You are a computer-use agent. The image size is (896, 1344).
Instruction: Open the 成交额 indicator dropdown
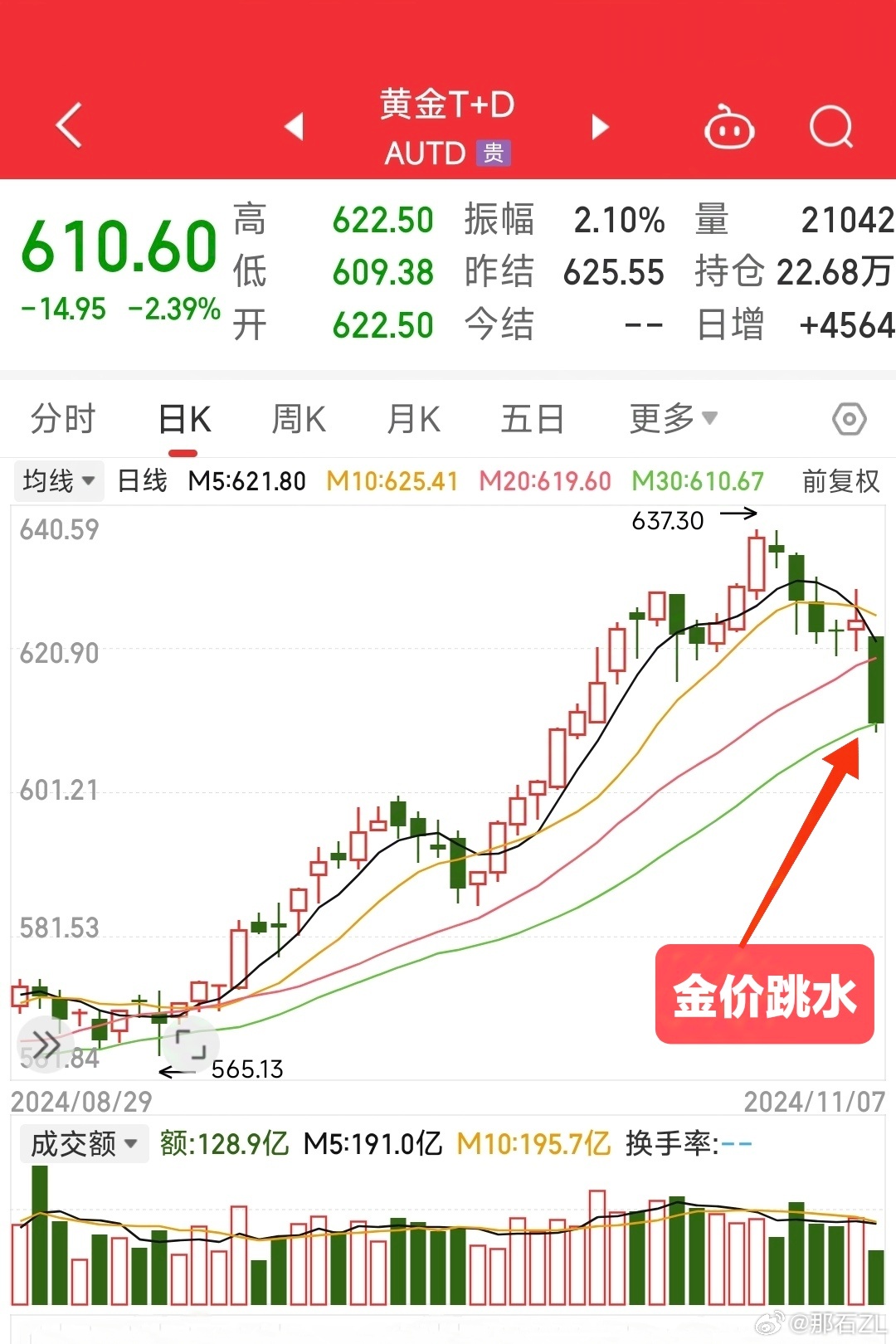pyautogui.click(x=83, y=1144)
